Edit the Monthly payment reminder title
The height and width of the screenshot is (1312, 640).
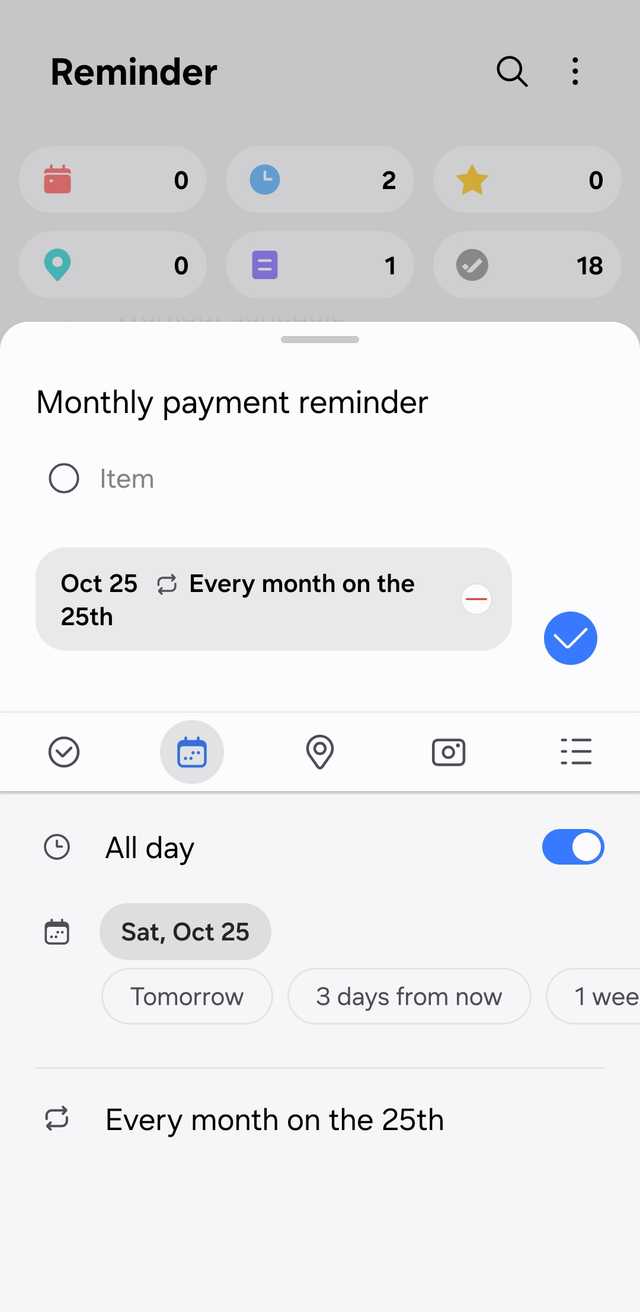click(232, 402)
